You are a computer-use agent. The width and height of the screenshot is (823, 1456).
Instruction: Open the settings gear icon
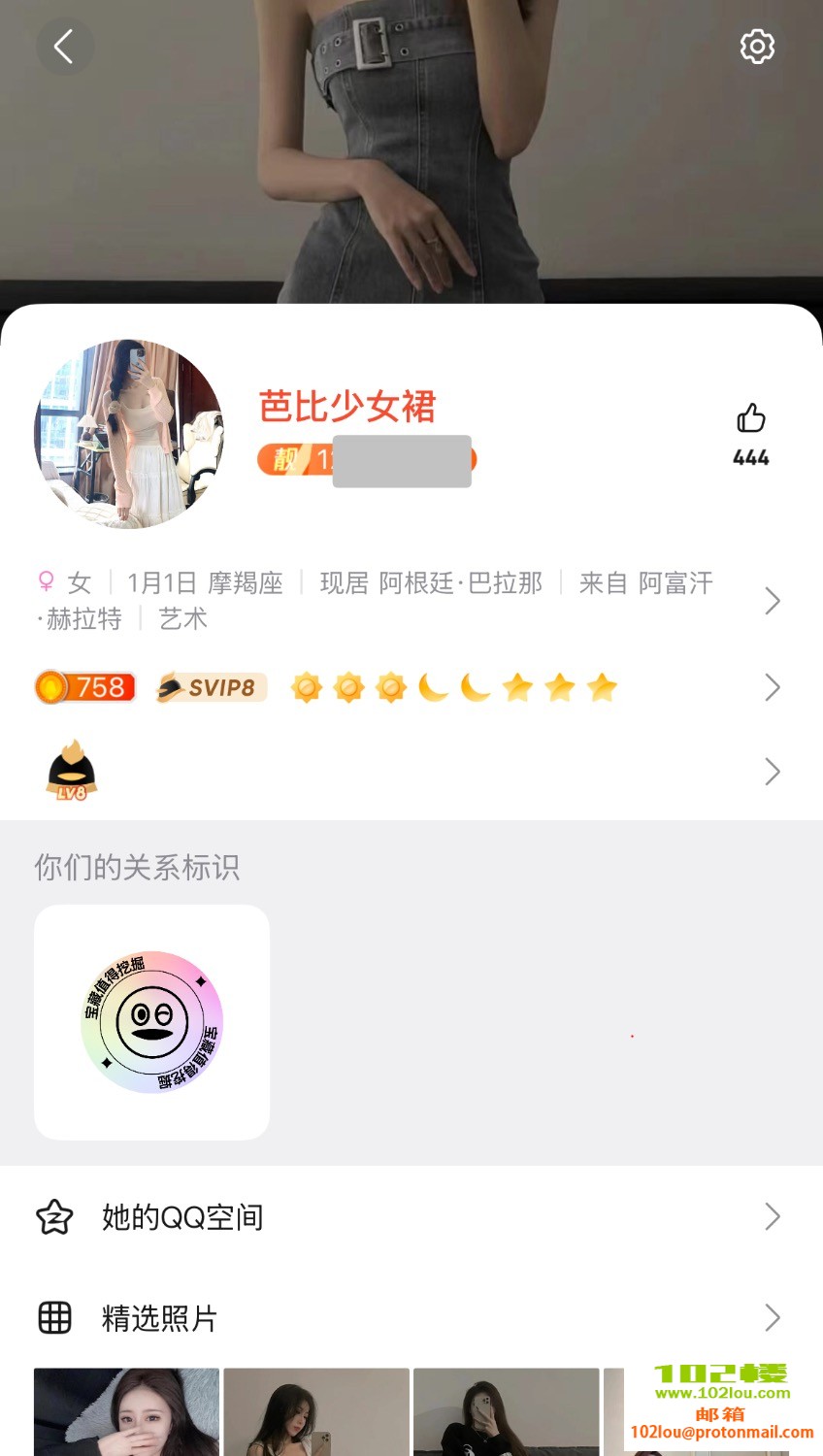coord(757,47)
